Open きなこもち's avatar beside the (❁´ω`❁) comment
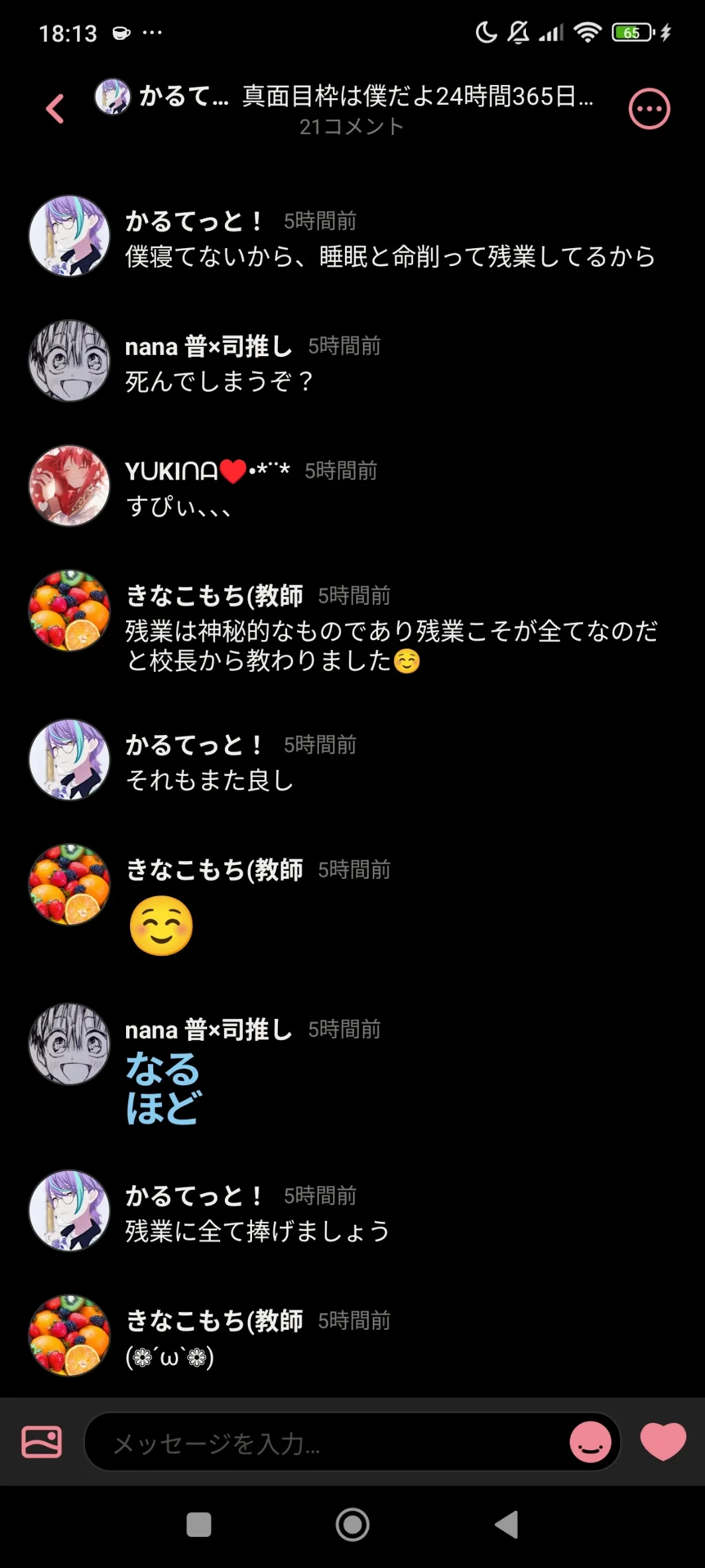The width and height of the screenshot is (705, 1568). (x=69, y=1335)
